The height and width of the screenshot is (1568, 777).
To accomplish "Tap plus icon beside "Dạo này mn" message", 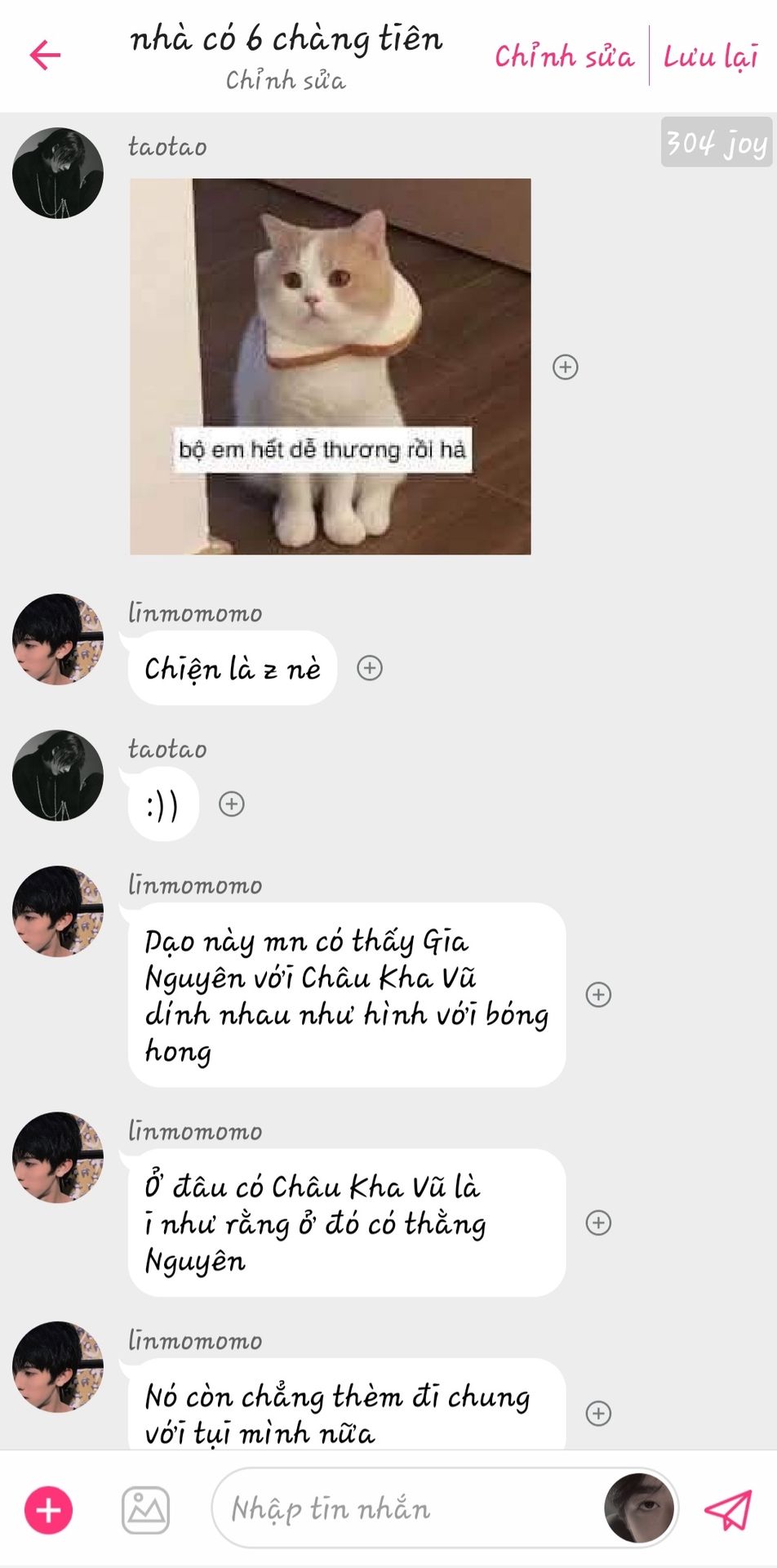I will click(x=599, y=994).
